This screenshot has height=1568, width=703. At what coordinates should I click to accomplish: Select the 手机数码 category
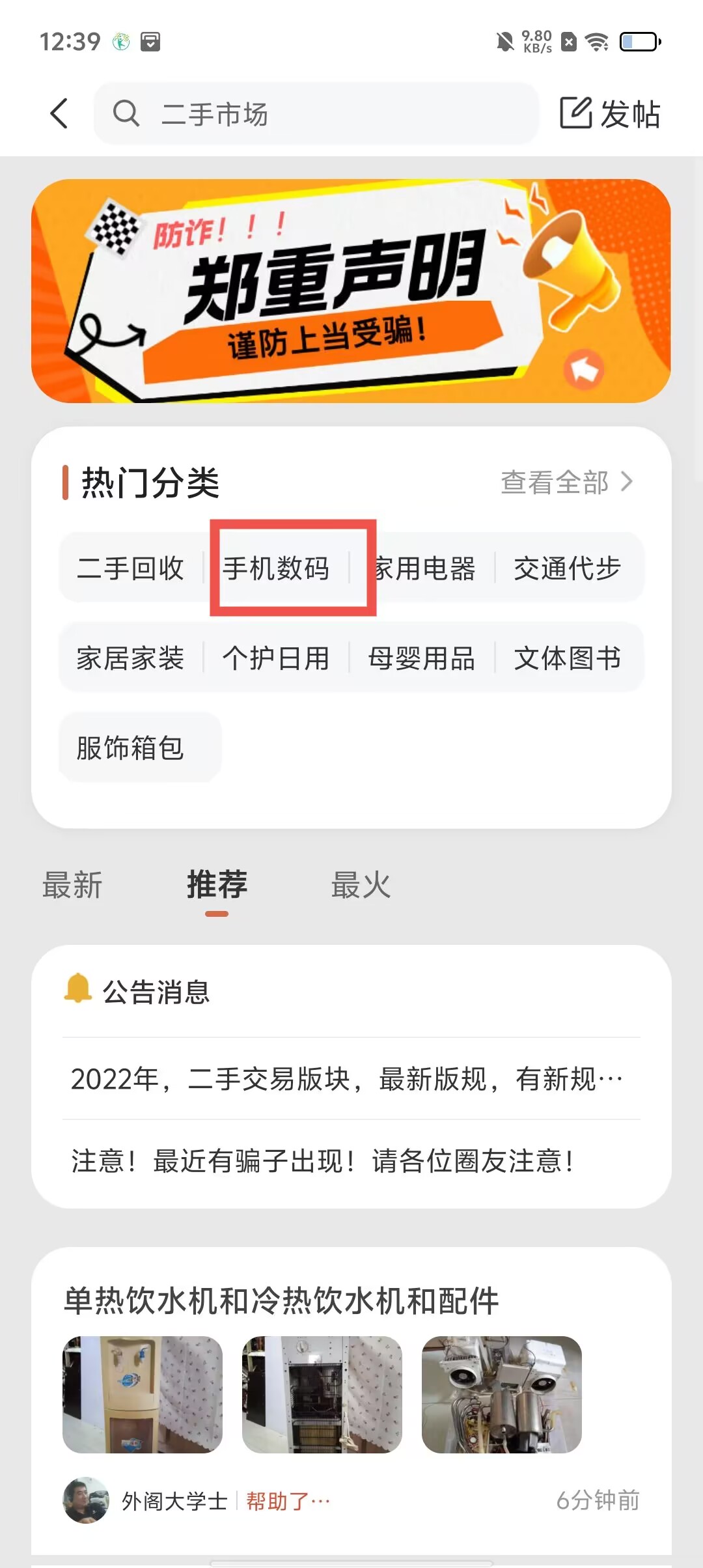click(x=276, y=568)
